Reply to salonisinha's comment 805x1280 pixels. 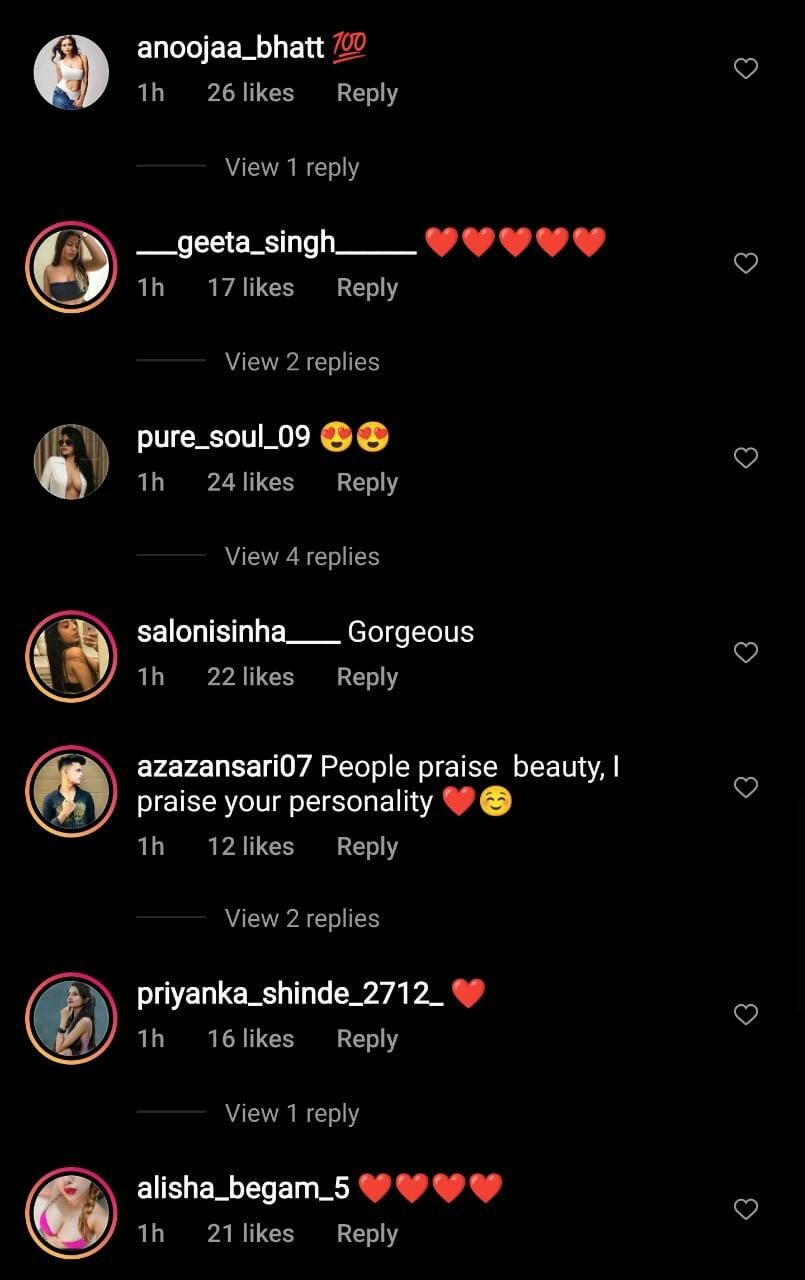(x=367, y=677)
